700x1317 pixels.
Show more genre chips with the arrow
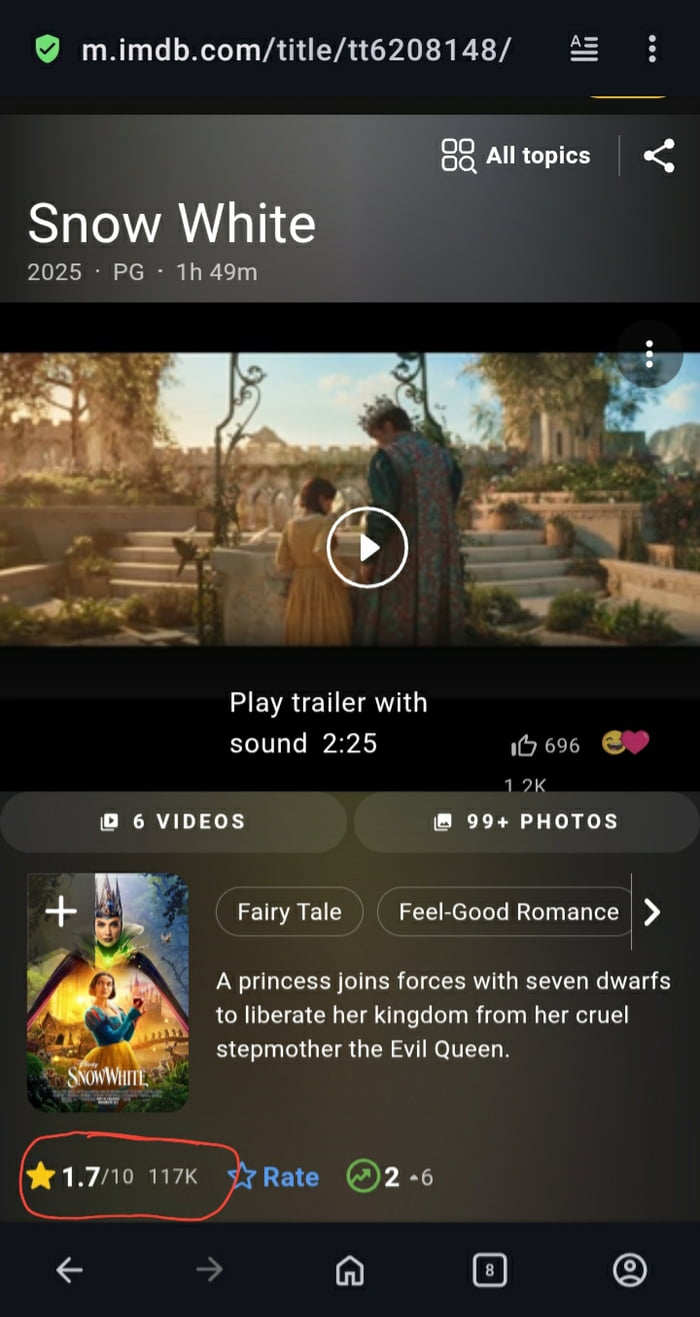click(652, 912)
